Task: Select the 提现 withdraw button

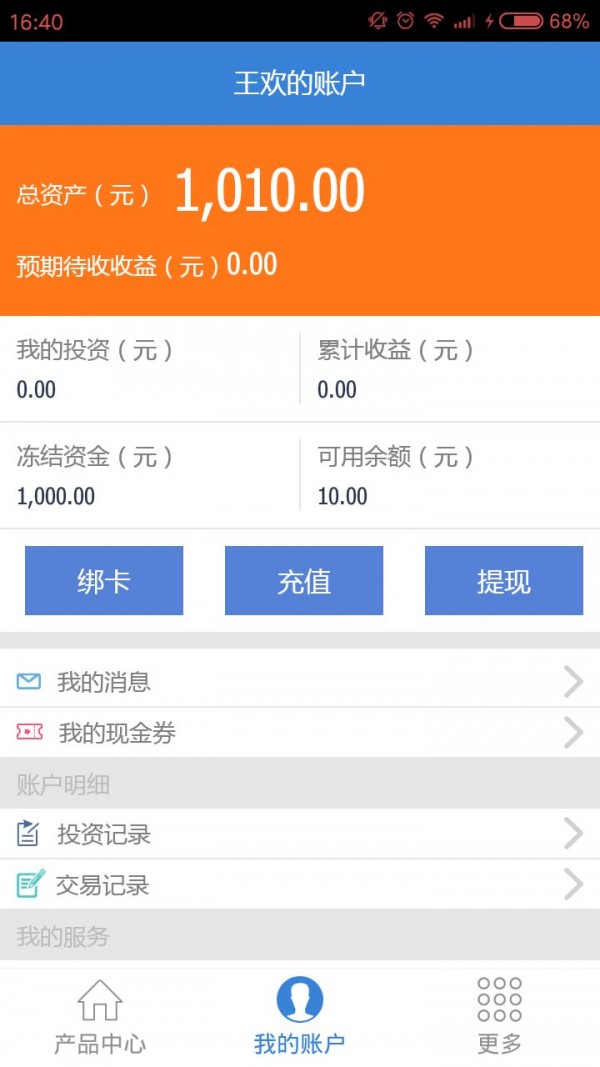Action: 504,581
